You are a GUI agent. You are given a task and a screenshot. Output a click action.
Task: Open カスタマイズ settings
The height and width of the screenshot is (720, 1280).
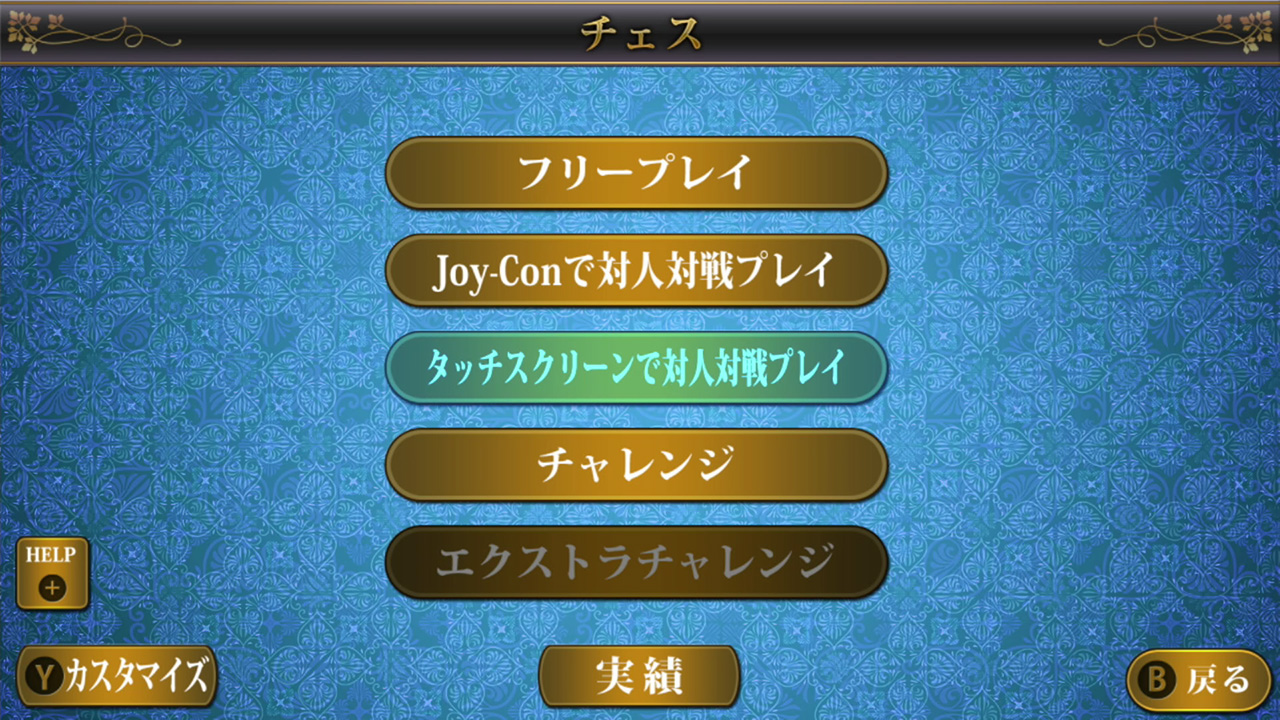118,677
